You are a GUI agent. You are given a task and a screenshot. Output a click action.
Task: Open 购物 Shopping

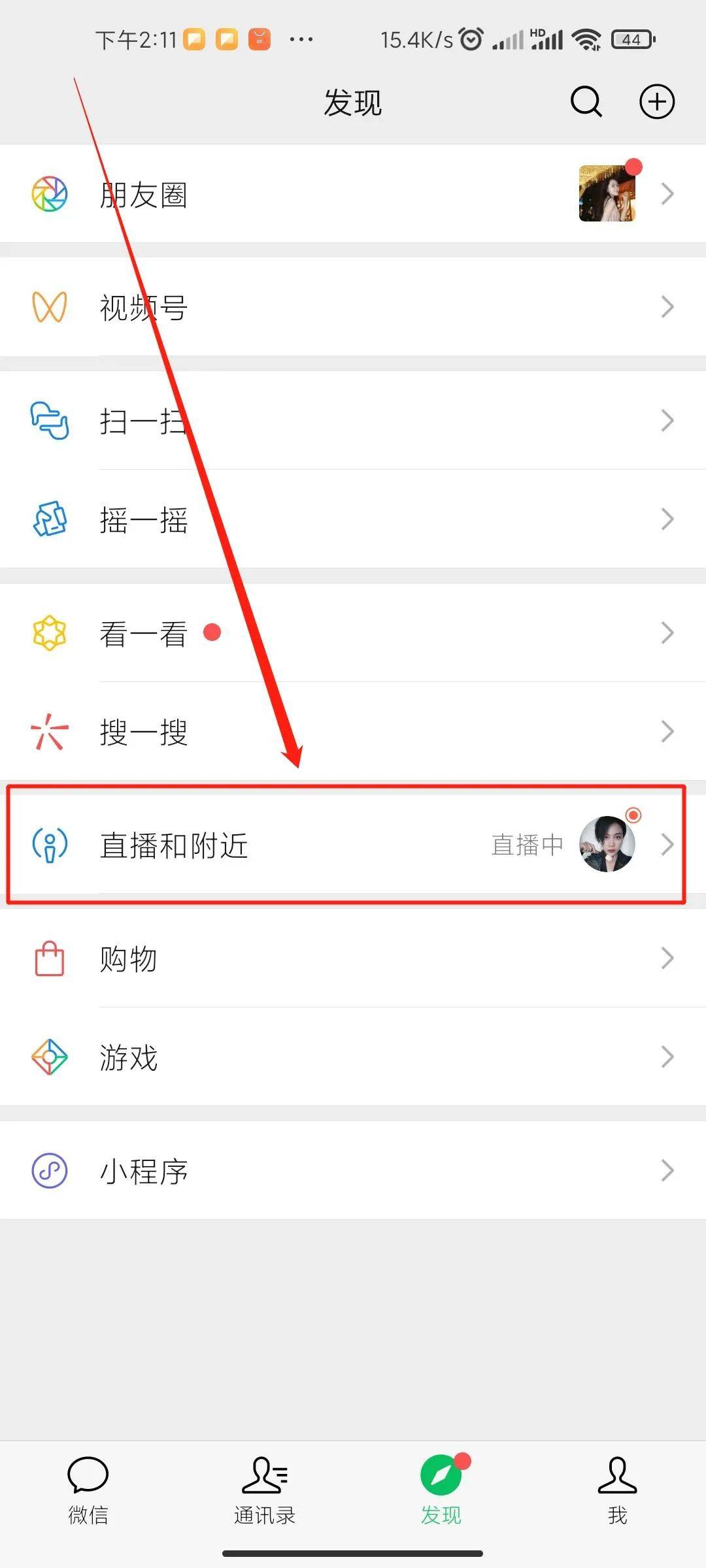353,958
